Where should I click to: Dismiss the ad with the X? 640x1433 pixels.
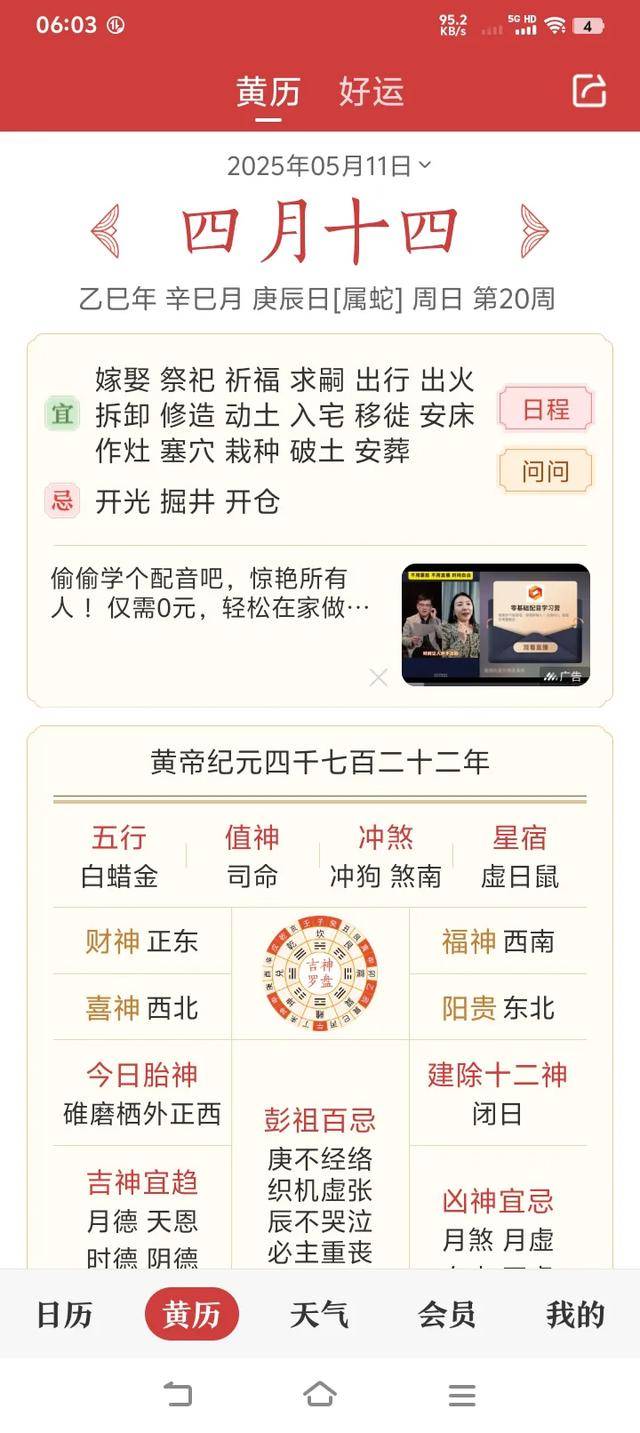coord(378,678)
